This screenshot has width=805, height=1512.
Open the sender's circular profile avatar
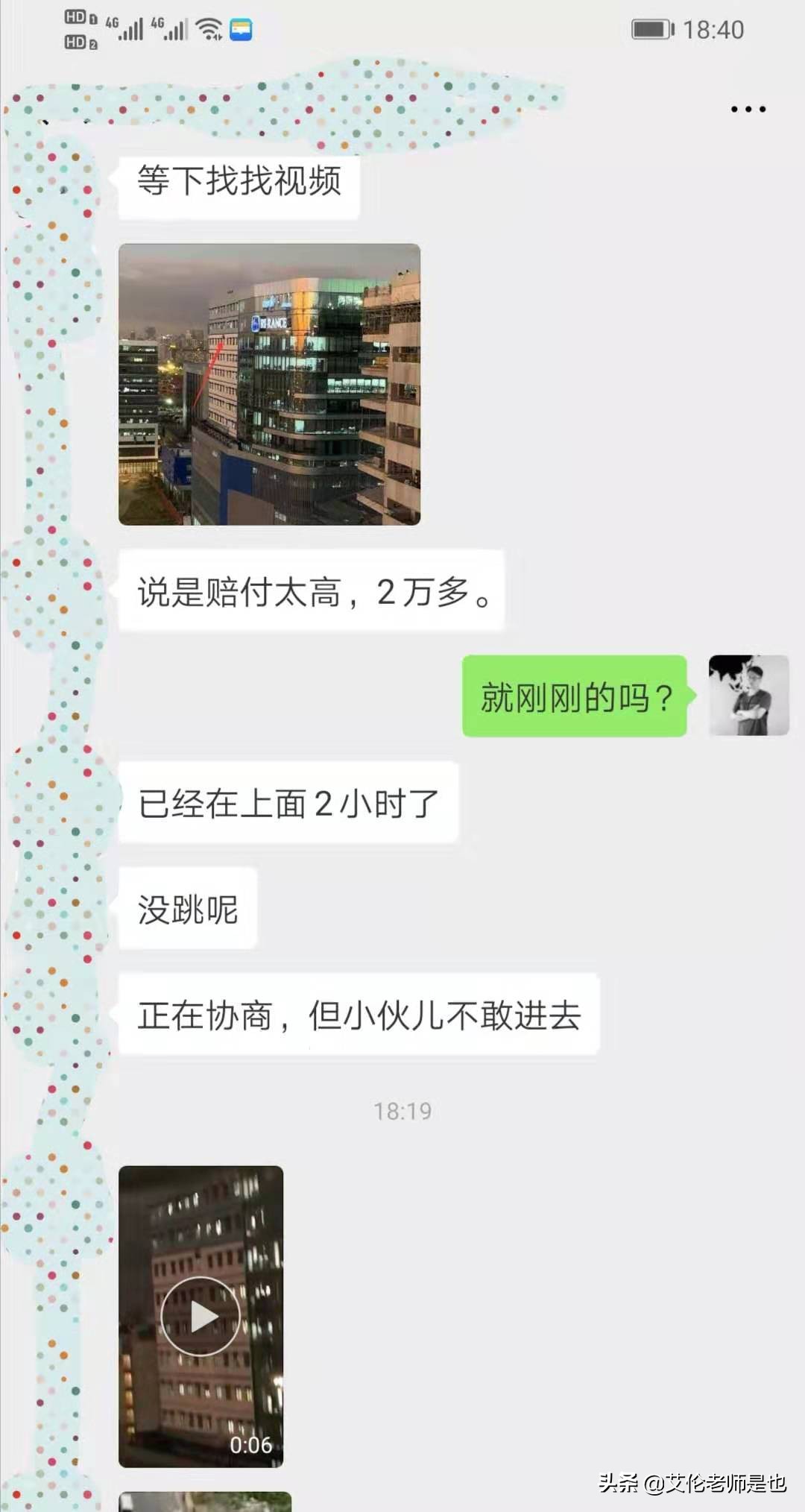tap(748, 696)
